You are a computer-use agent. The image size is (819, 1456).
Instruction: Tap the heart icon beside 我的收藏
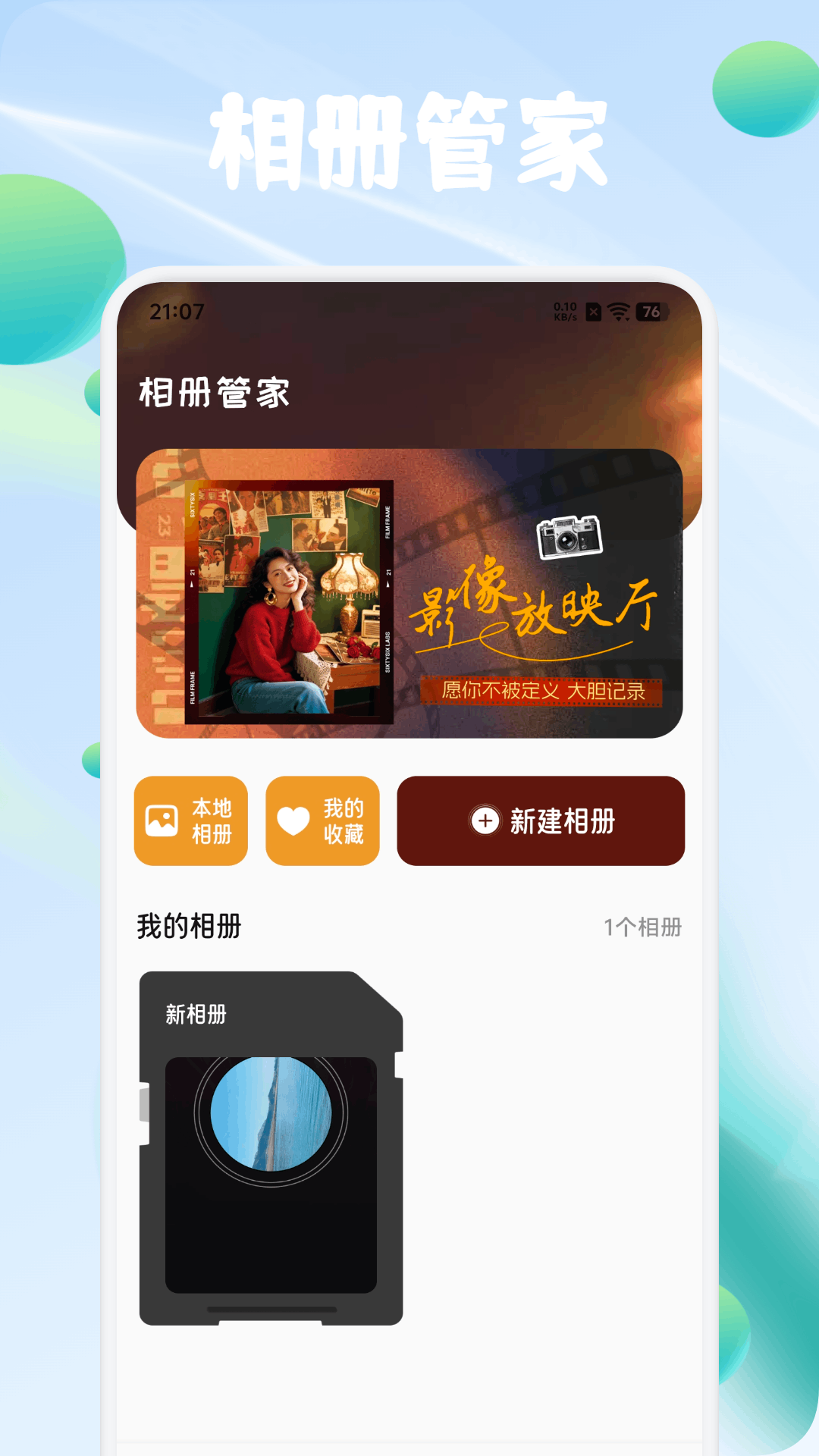[292, 821]
